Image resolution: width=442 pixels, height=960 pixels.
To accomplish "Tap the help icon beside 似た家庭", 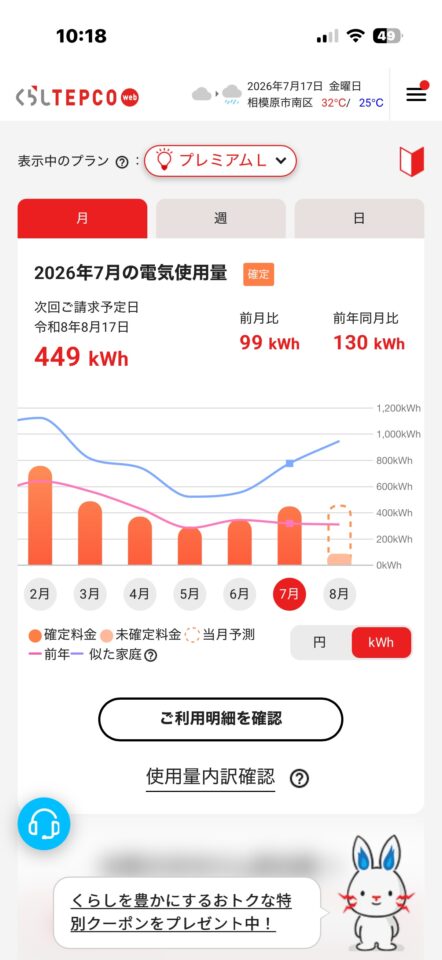I will [x=151, y=655].
